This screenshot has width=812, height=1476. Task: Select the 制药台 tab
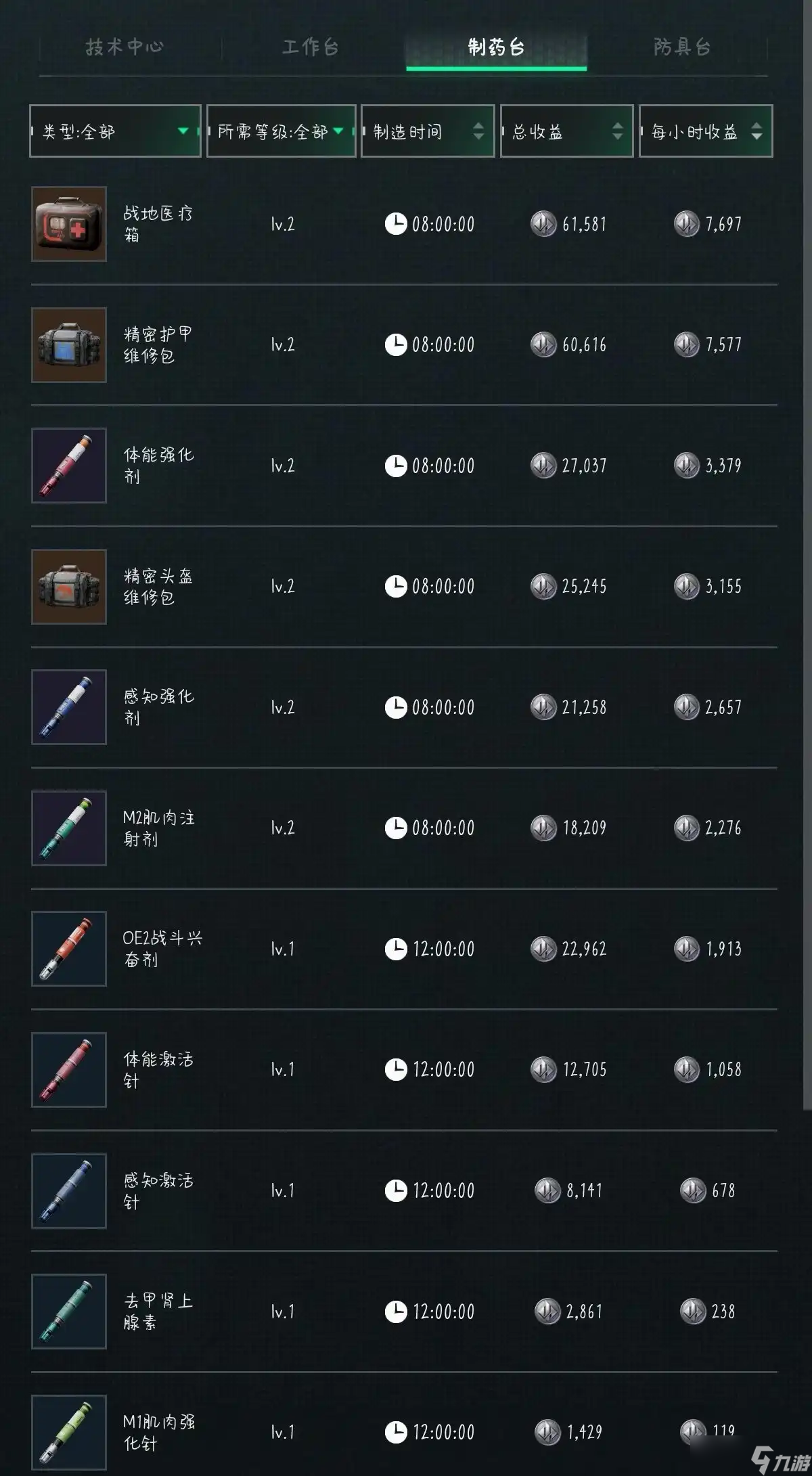[496, 47]
